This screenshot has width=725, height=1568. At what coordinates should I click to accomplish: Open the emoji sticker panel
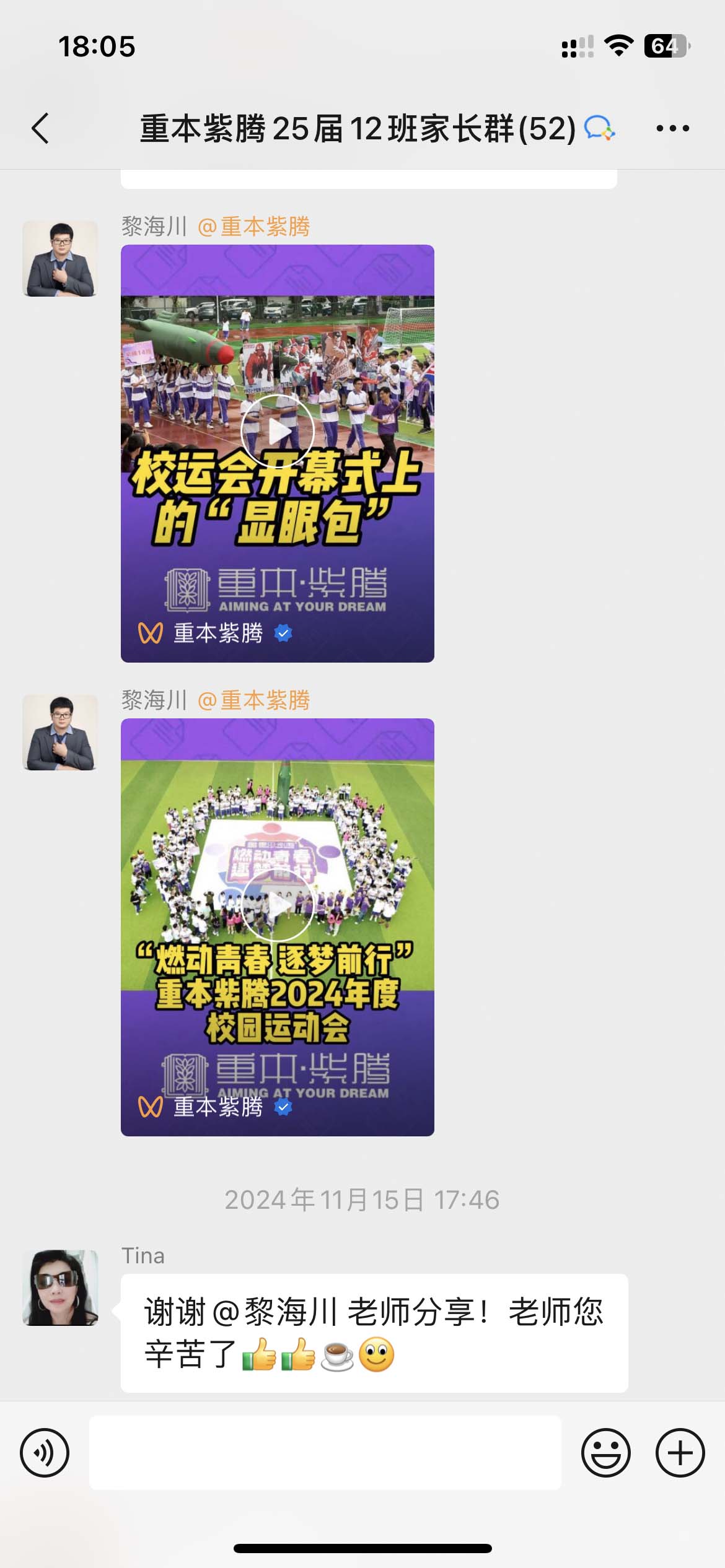(x=605, y=1452)
